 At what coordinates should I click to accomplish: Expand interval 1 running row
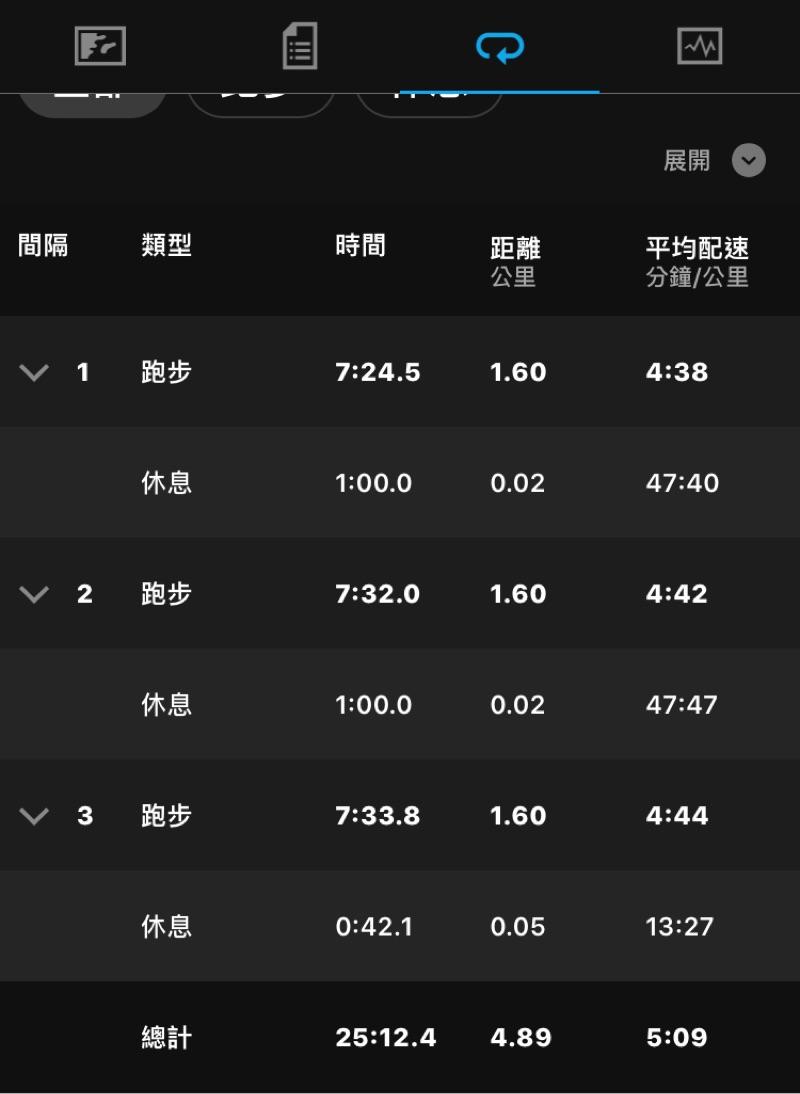[34, 373]
